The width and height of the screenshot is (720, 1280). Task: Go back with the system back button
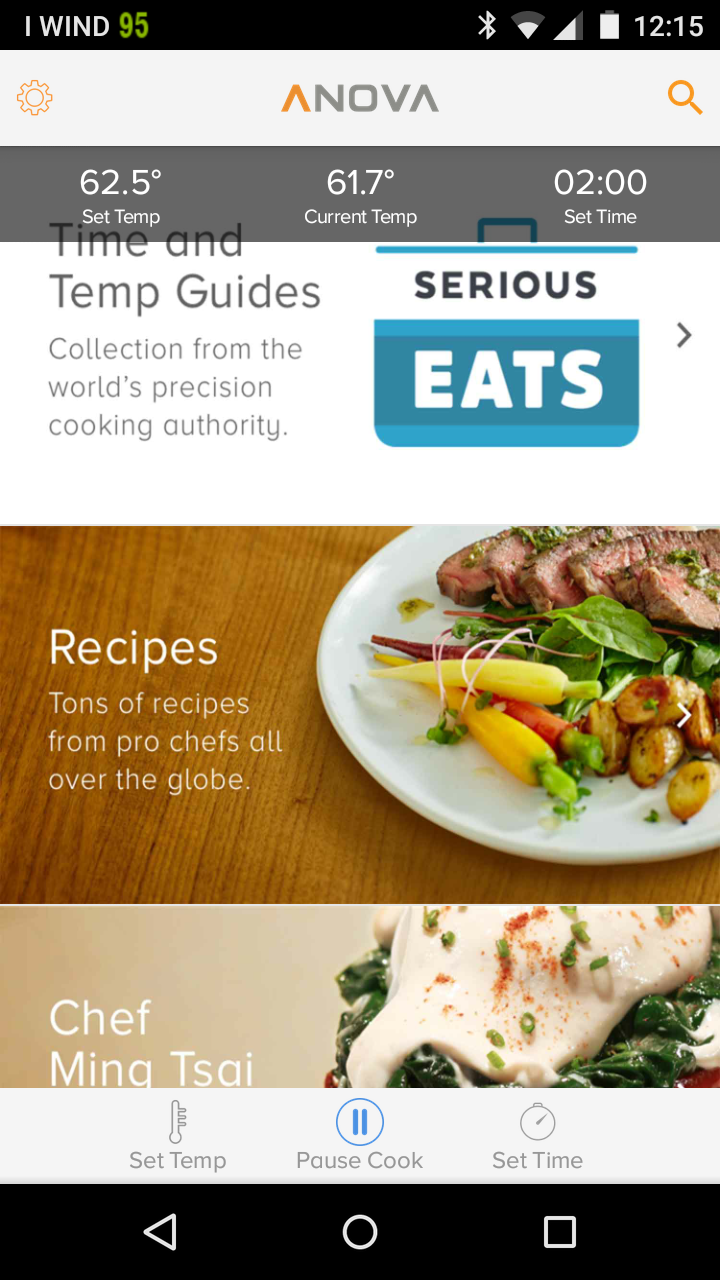click(x=160, y=1232)
